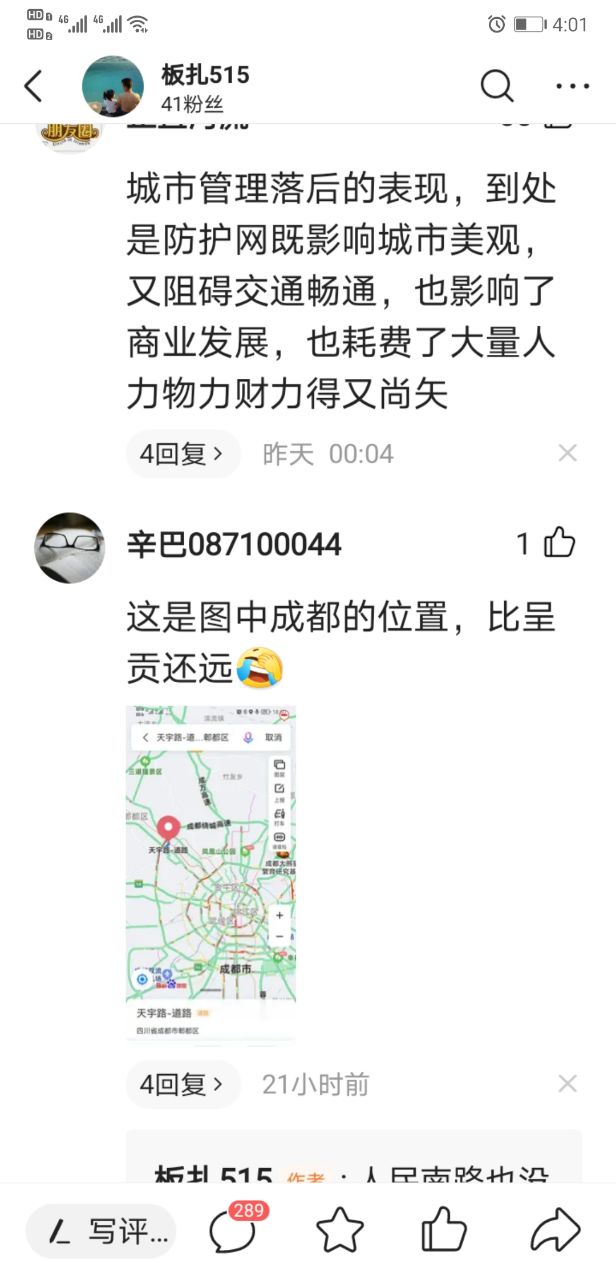Tap the 写评论 comment input box
The image size is (616, 1280).
101,1232
